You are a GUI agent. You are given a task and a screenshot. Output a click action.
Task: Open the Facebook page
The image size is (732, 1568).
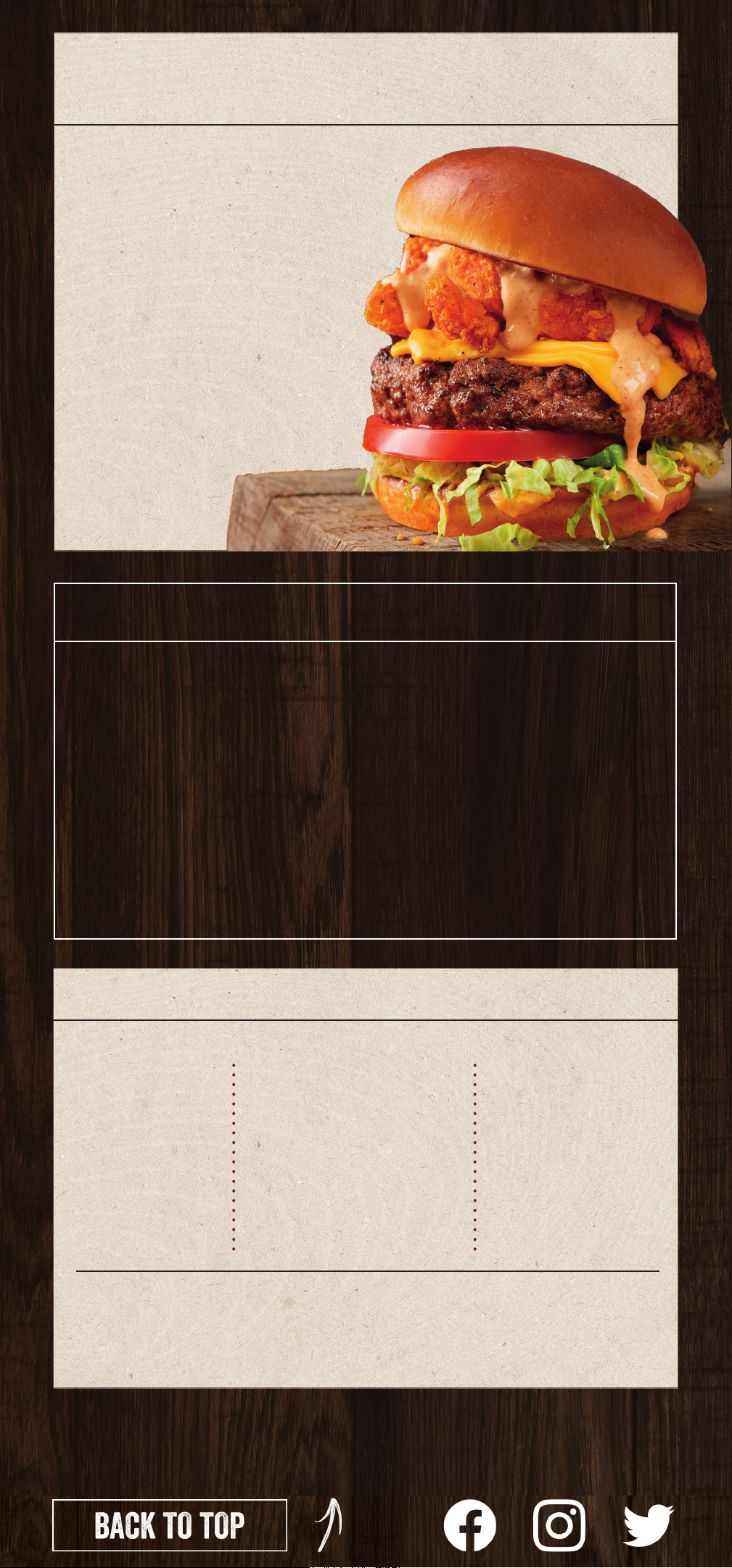[470, 1524]
